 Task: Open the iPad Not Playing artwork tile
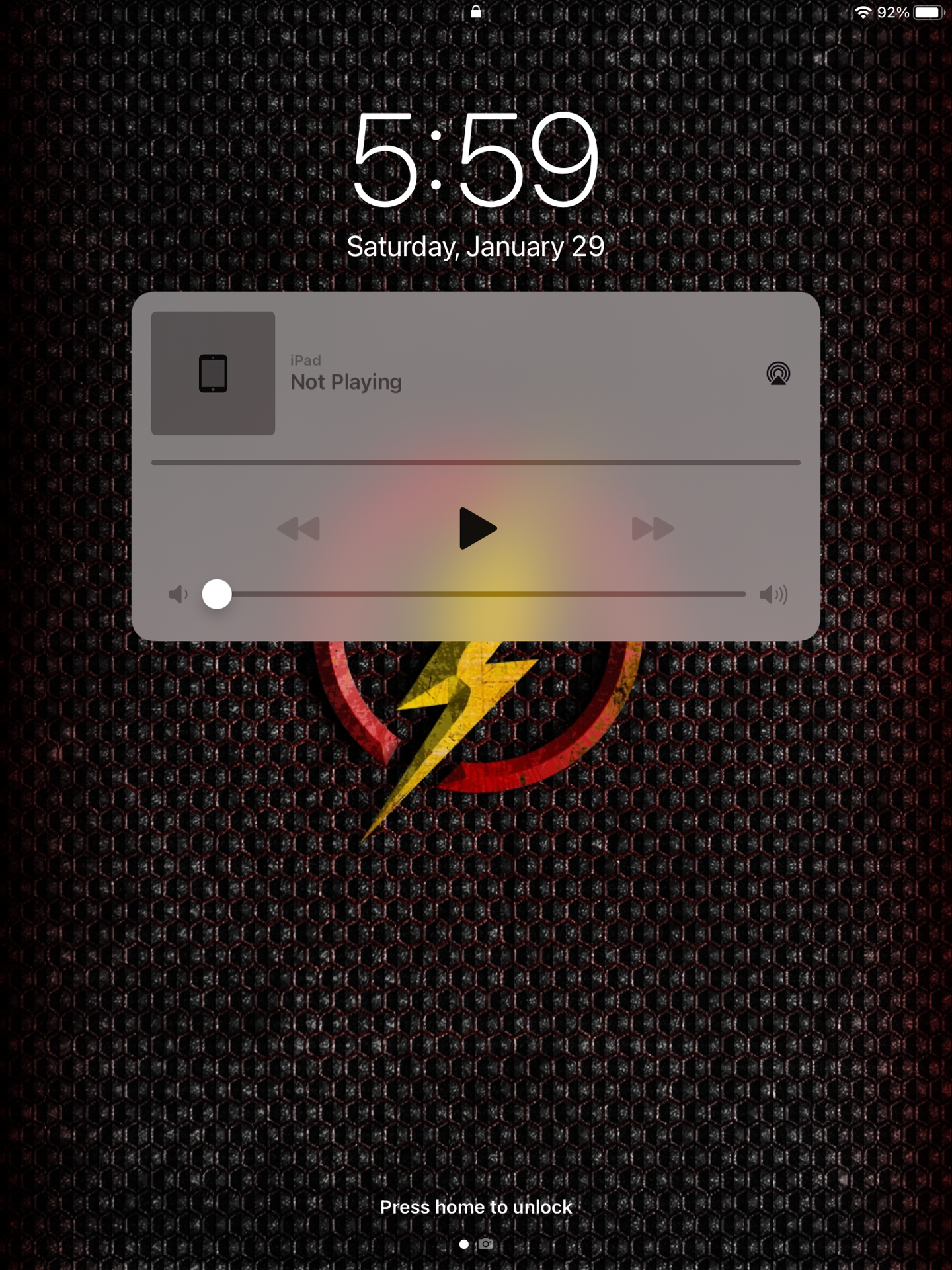tap(213, 373)
